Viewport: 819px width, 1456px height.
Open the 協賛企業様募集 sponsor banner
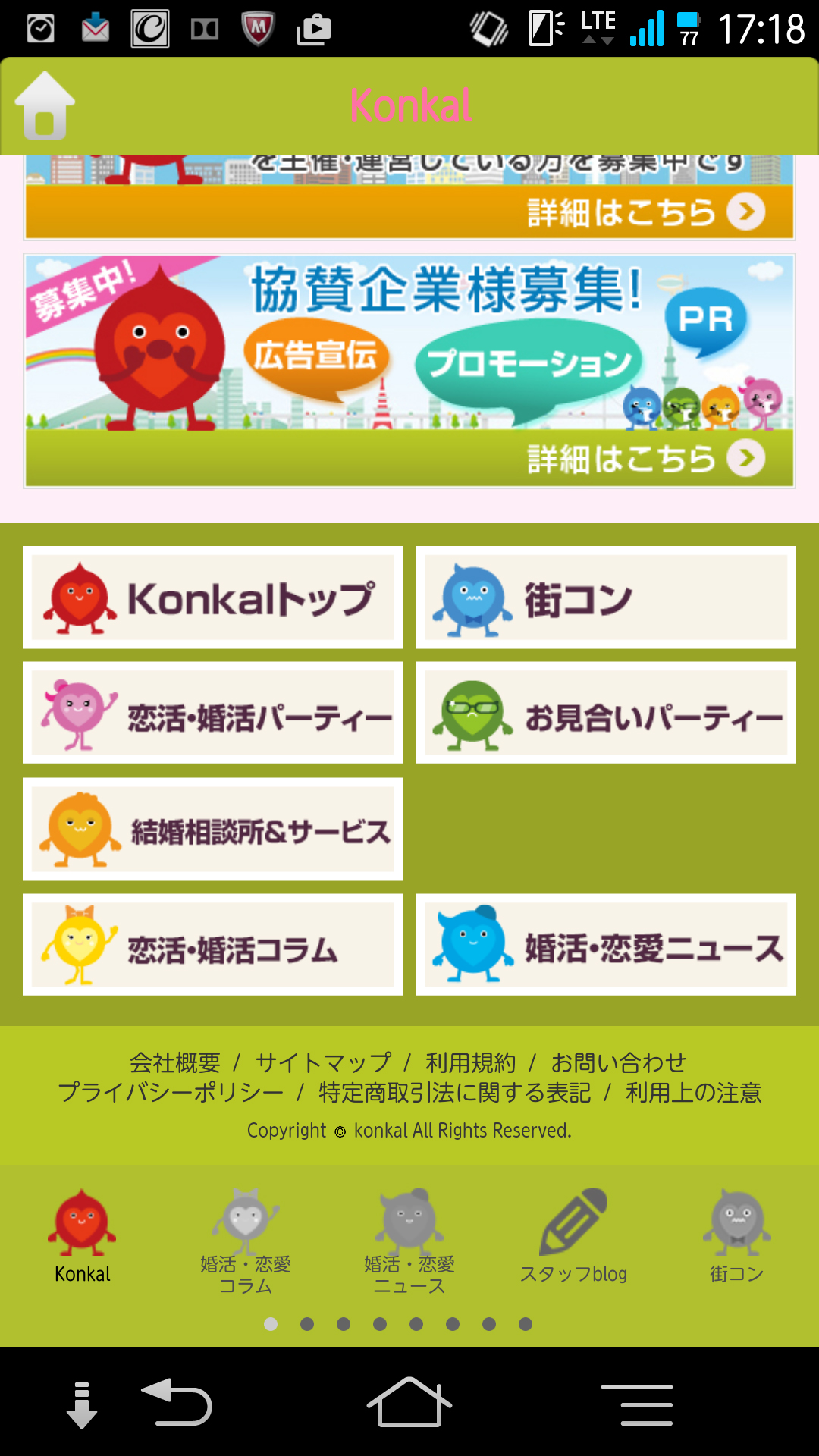[409, 372]
